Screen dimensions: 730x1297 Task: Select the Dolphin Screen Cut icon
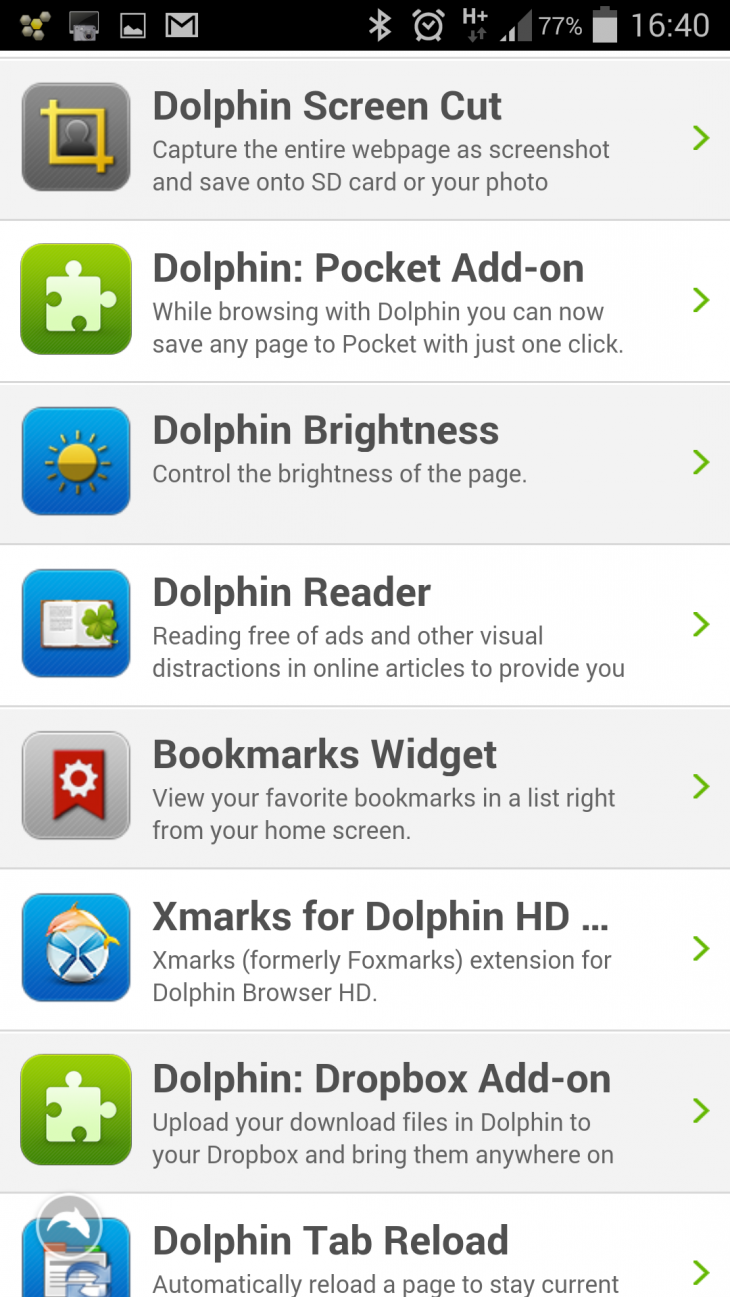[76, 136]
